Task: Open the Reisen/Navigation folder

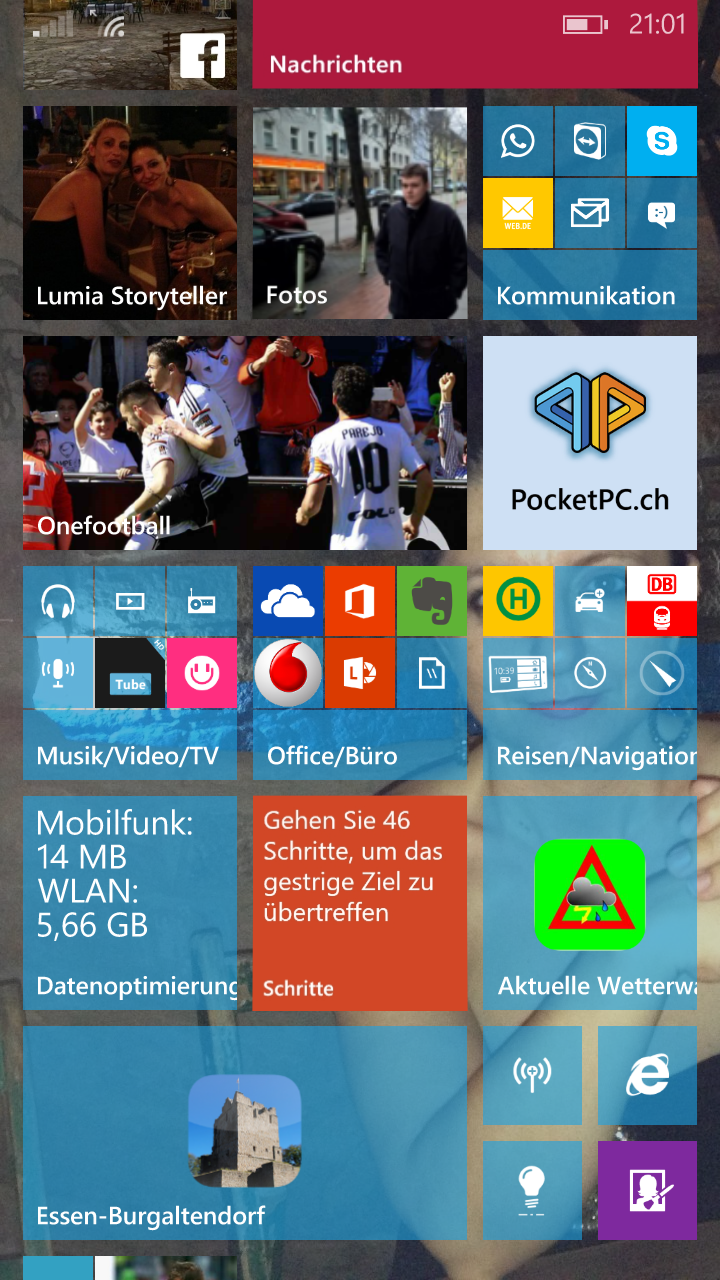Action: pyautogui.click(x=590, y=673)
